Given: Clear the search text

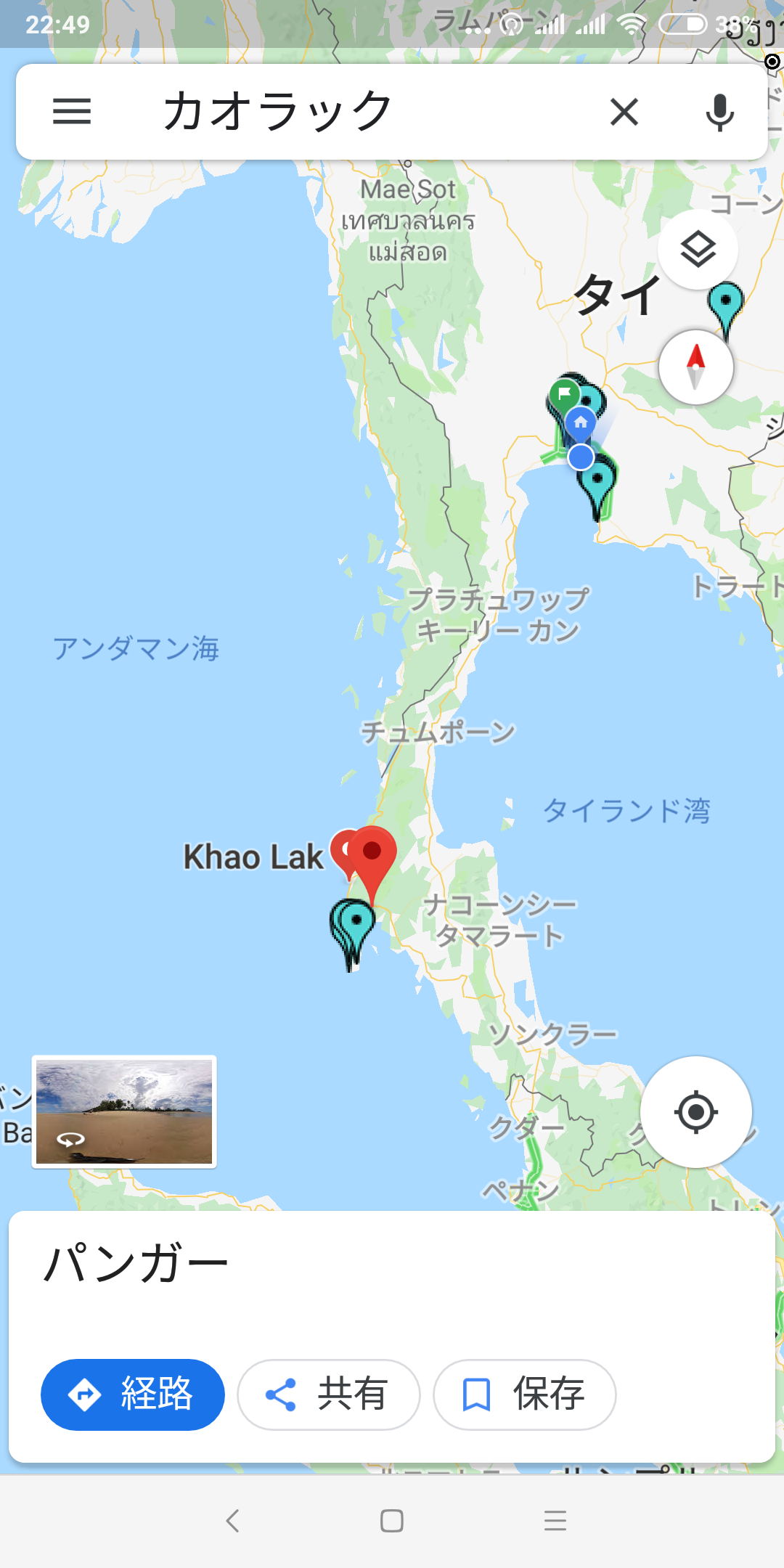Looking at the screenshot, I should click(624, 112).
